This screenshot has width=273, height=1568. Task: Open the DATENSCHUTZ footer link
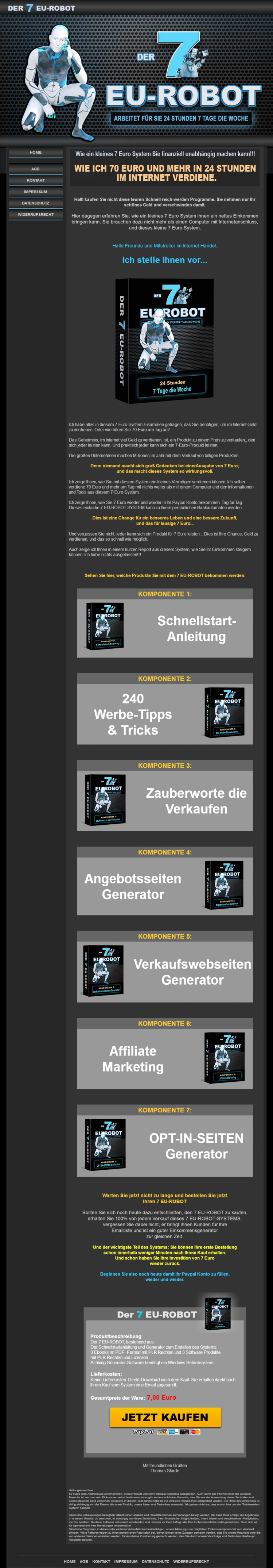(x=155, y=1561)
